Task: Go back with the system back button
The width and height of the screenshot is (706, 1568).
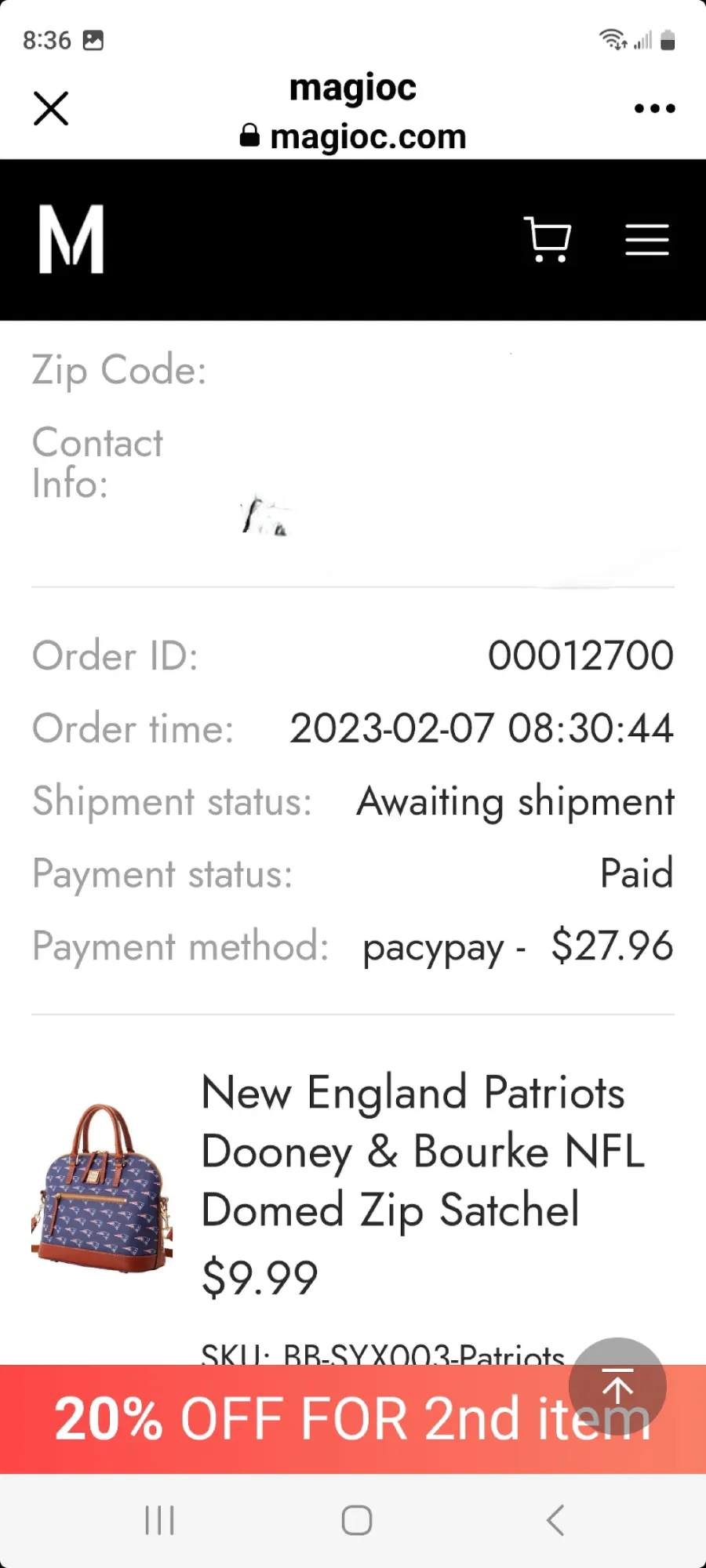Action: coord(555,1520)
